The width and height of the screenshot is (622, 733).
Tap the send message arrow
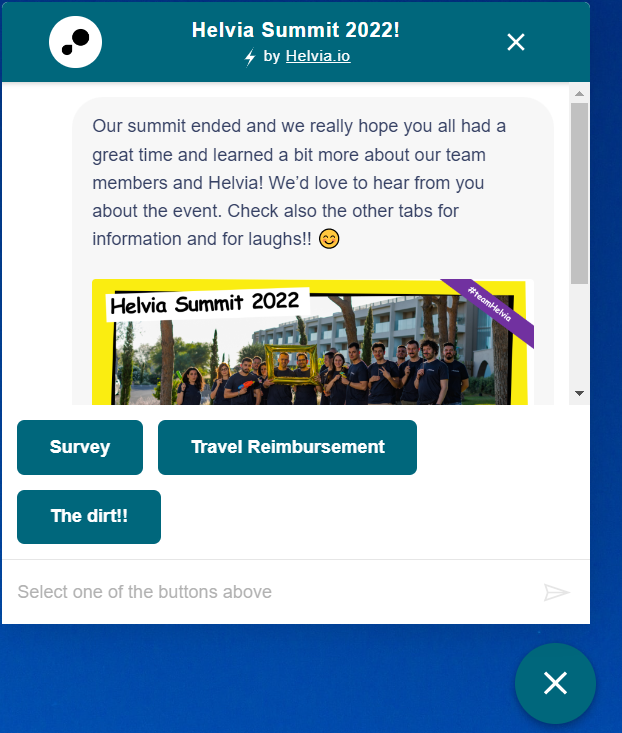[556, 592]
